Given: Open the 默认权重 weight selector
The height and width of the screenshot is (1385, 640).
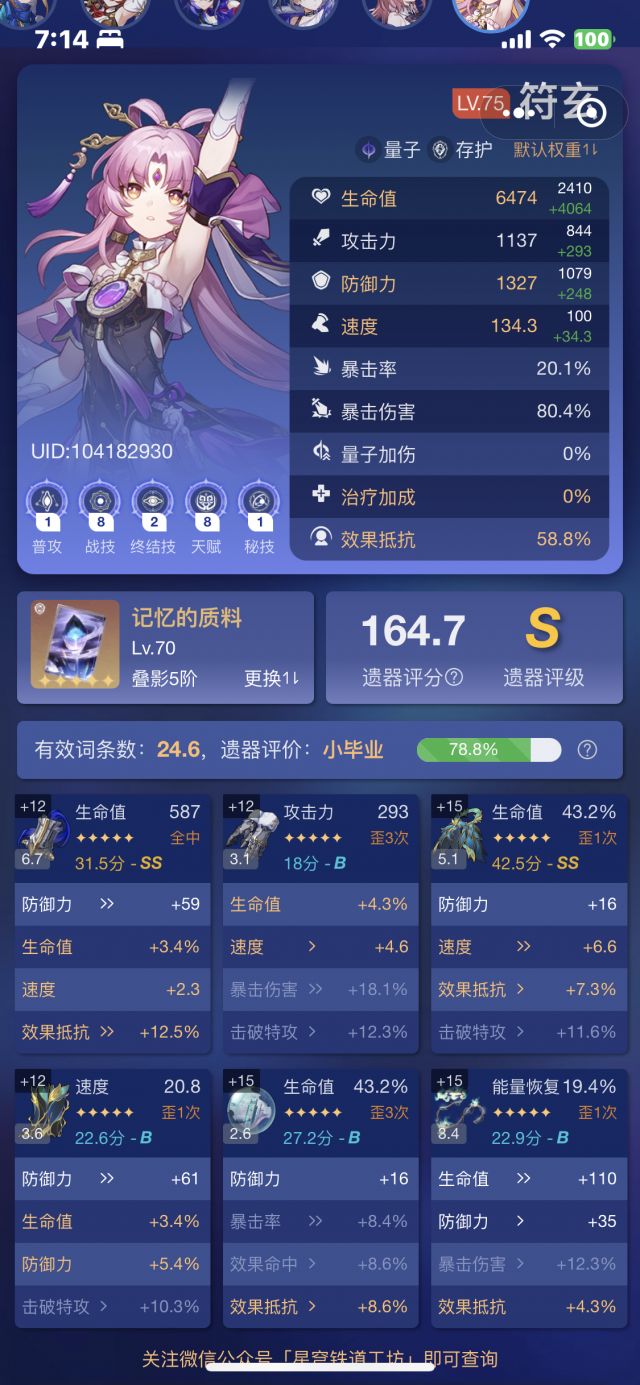Looking at the screenshot, I should (555, 150).
